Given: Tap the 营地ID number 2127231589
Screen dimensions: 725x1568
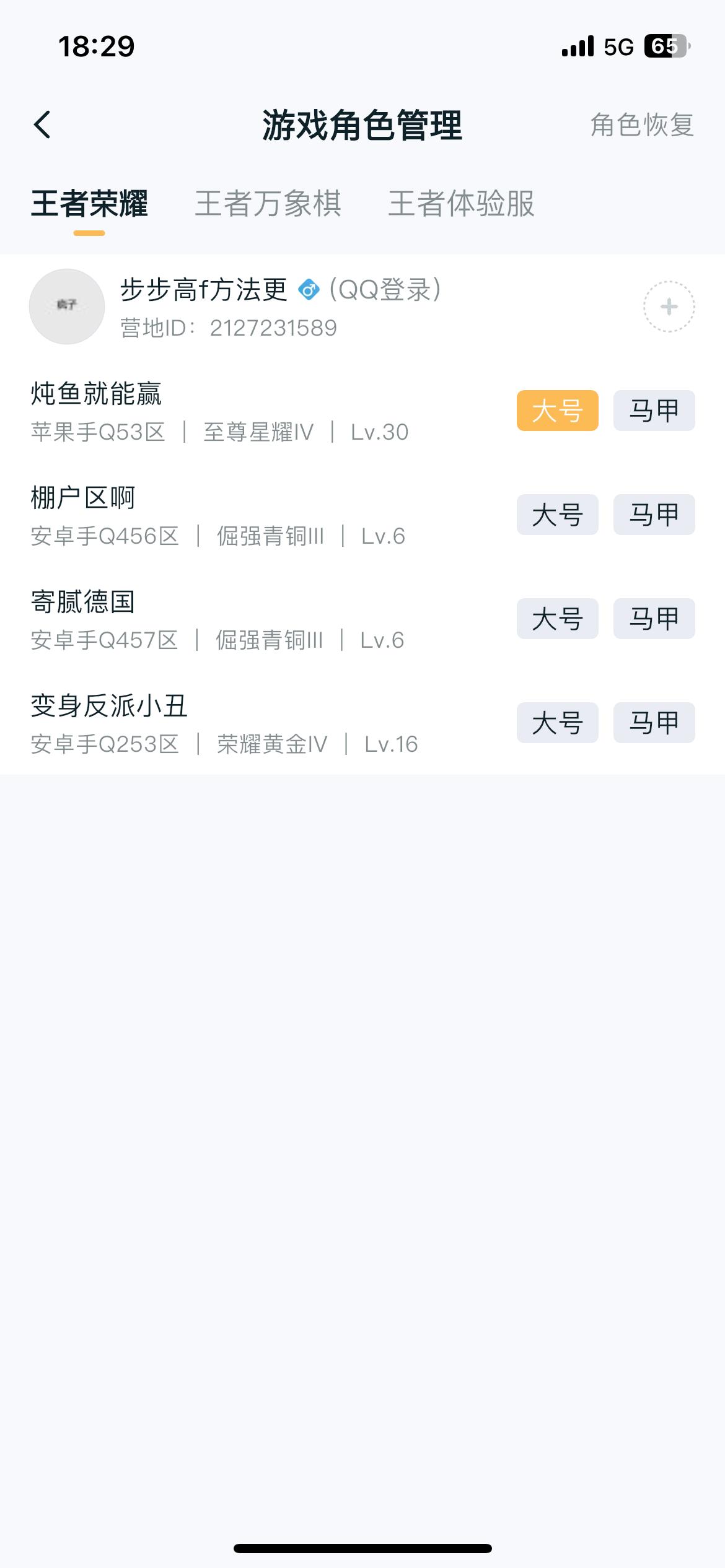Looking at the screenshot, I should tap(273, 329).
